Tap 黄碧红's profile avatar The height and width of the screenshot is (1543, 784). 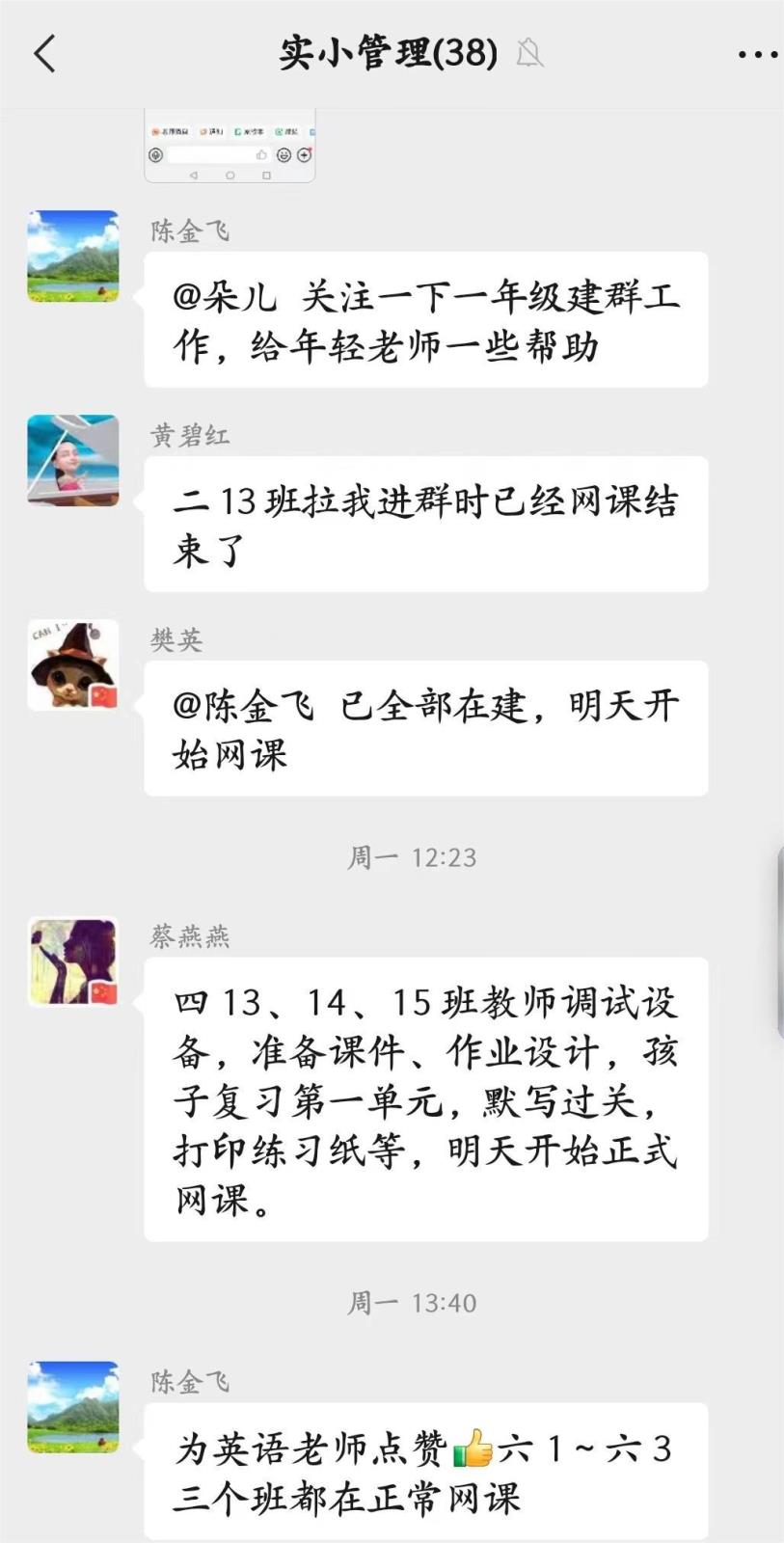point(73,461)
